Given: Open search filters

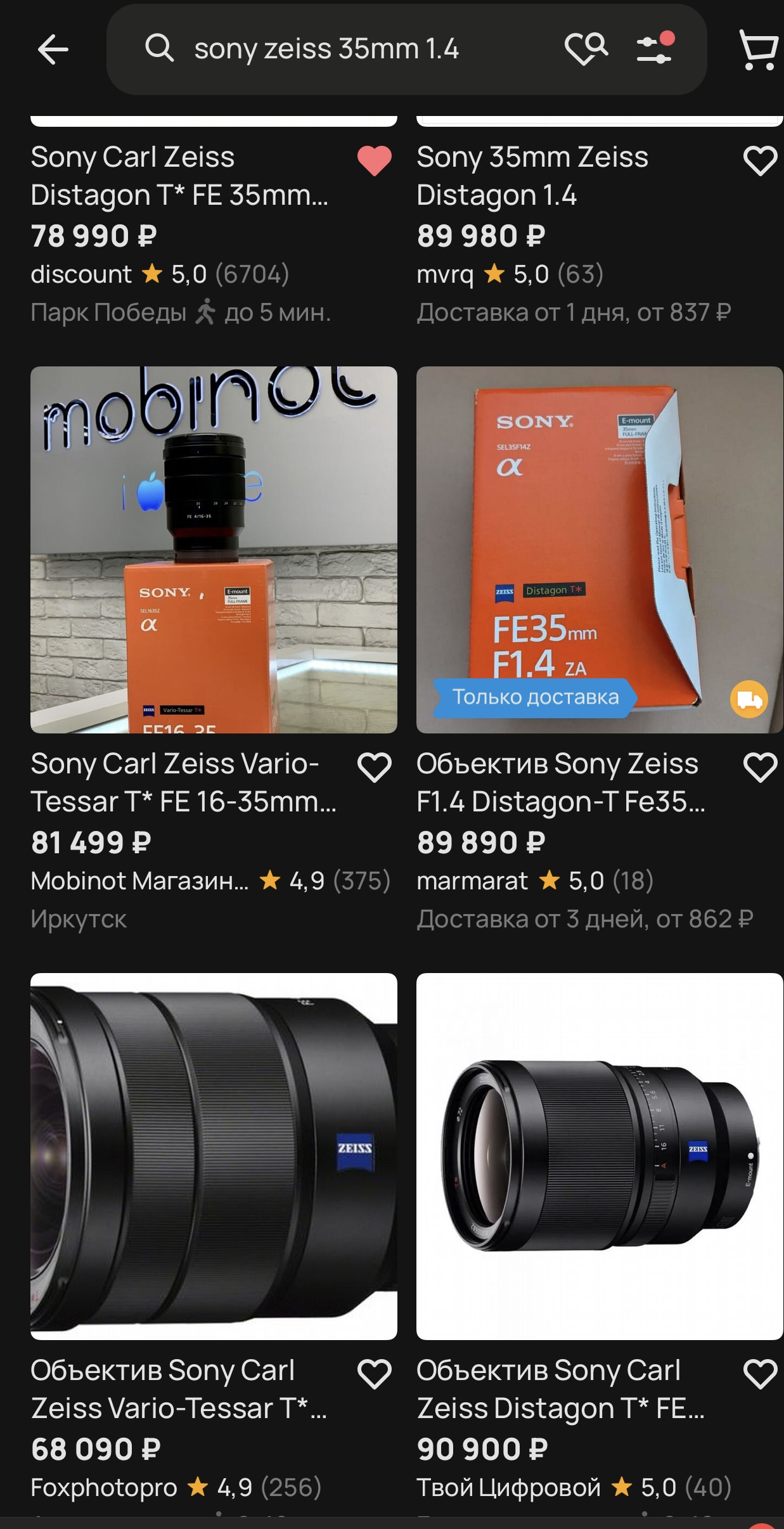Looking at the screenshot, I should click(x=655, y=49).
